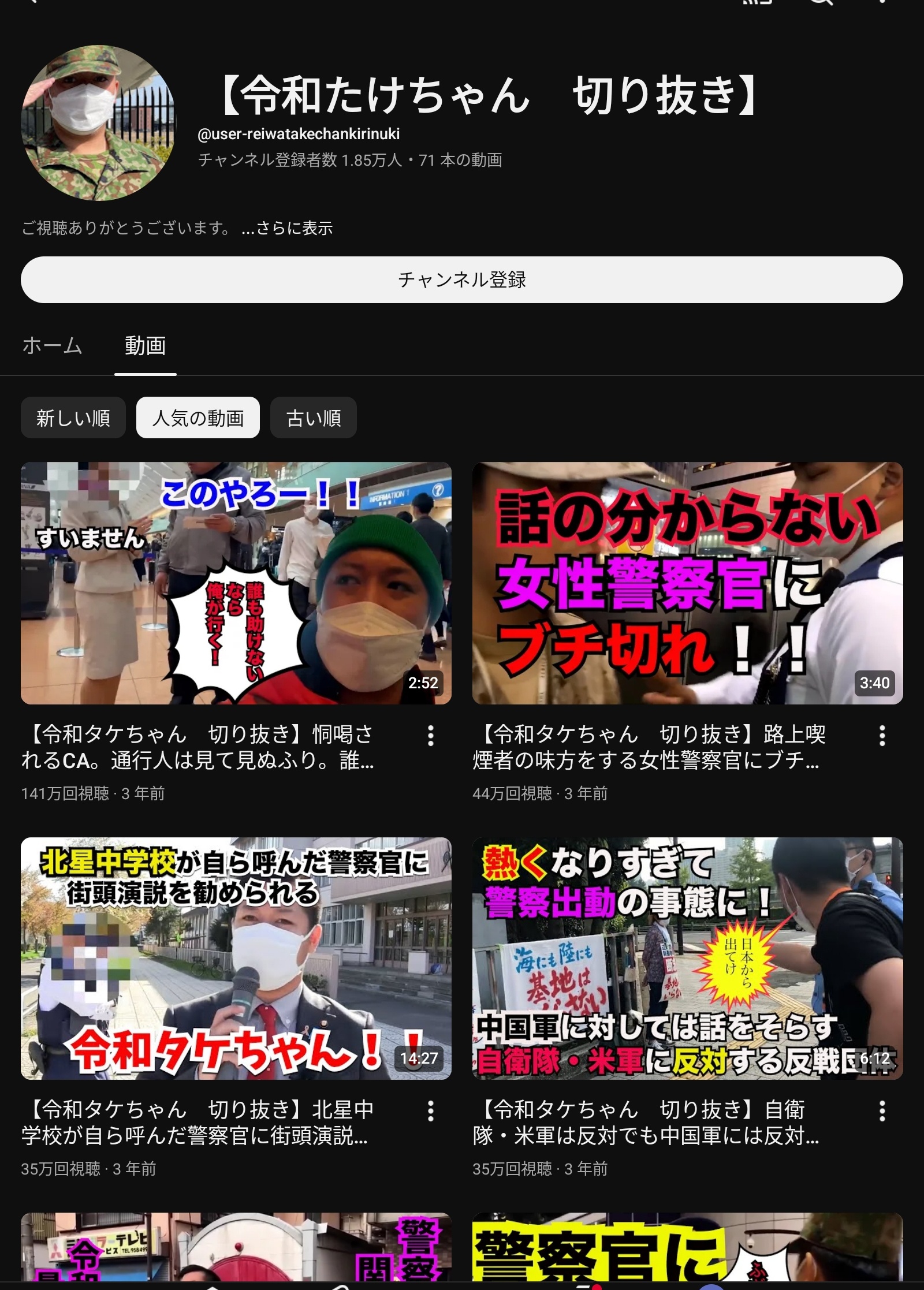Play the 3:40 女性警察官 video

coord(687,583)
